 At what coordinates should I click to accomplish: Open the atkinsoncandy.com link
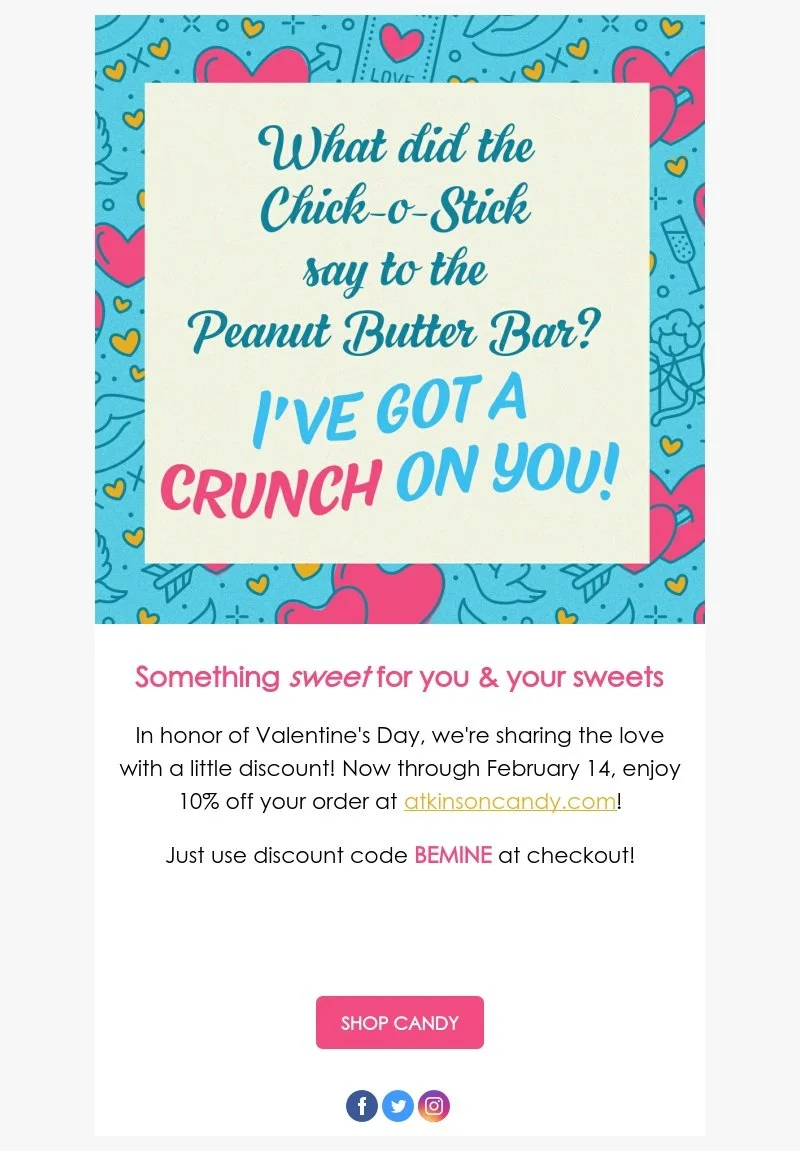[x=509, y=801]
